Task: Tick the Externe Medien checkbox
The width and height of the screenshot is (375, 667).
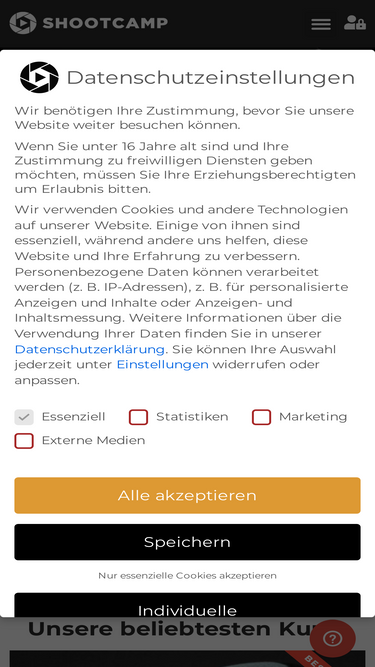Action: pyautogui.click(x=24, y=441)
